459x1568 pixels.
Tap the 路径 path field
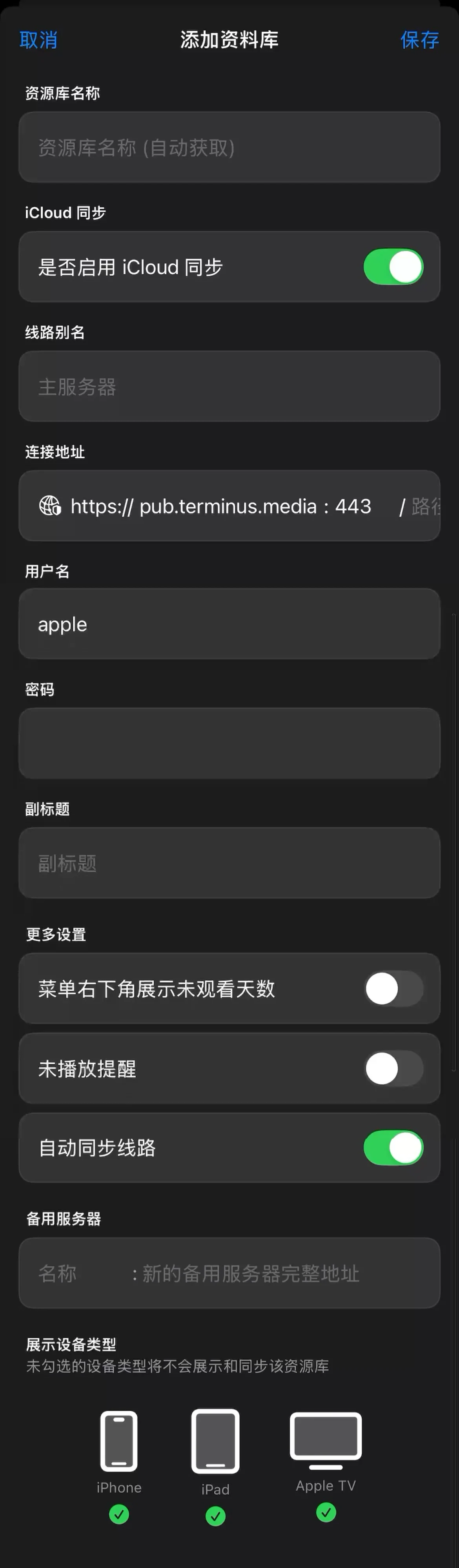click(x=424, y=506)
